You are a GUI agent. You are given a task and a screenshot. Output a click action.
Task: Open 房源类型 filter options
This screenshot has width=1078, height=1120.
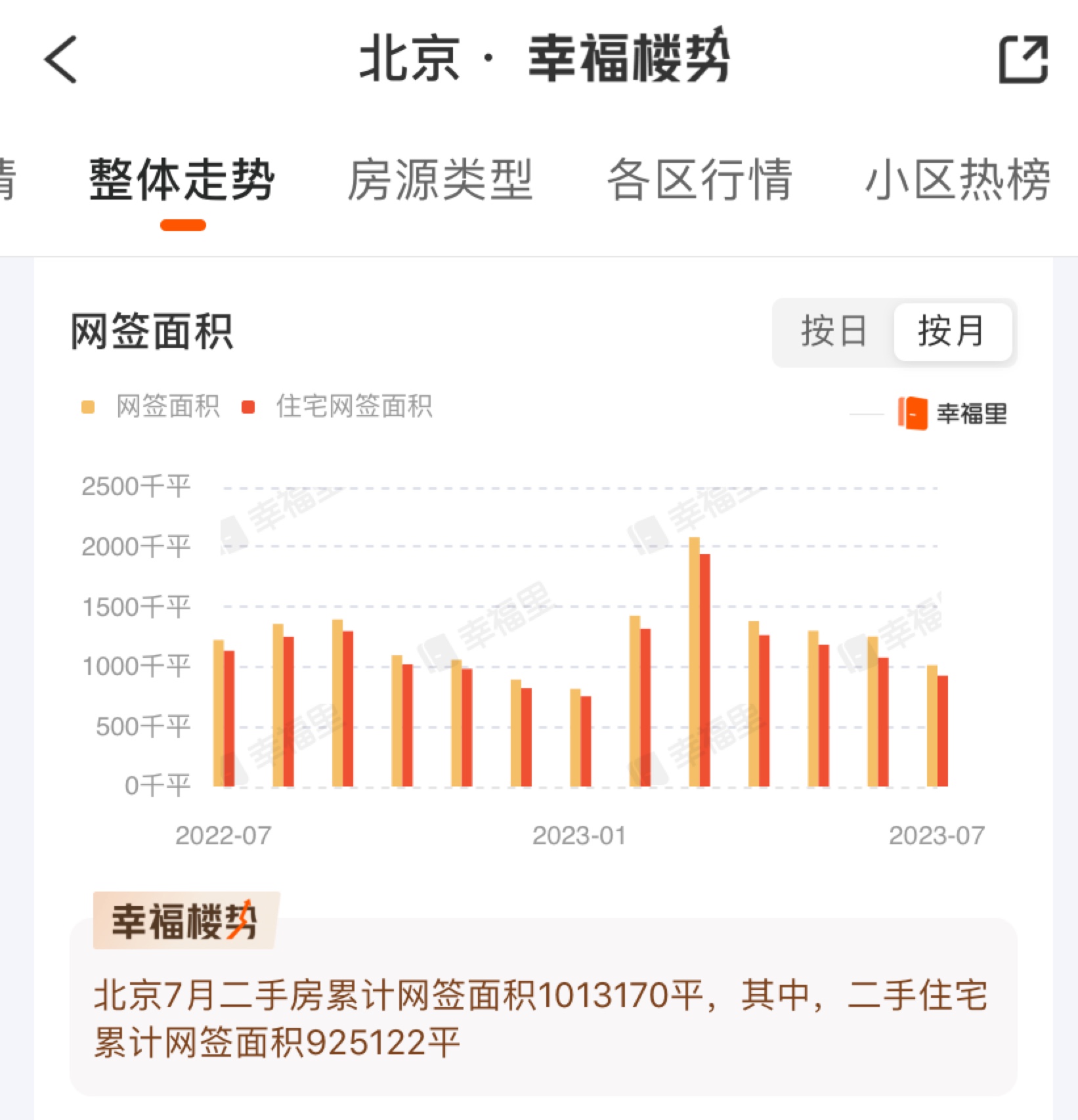tap(441, 181)
